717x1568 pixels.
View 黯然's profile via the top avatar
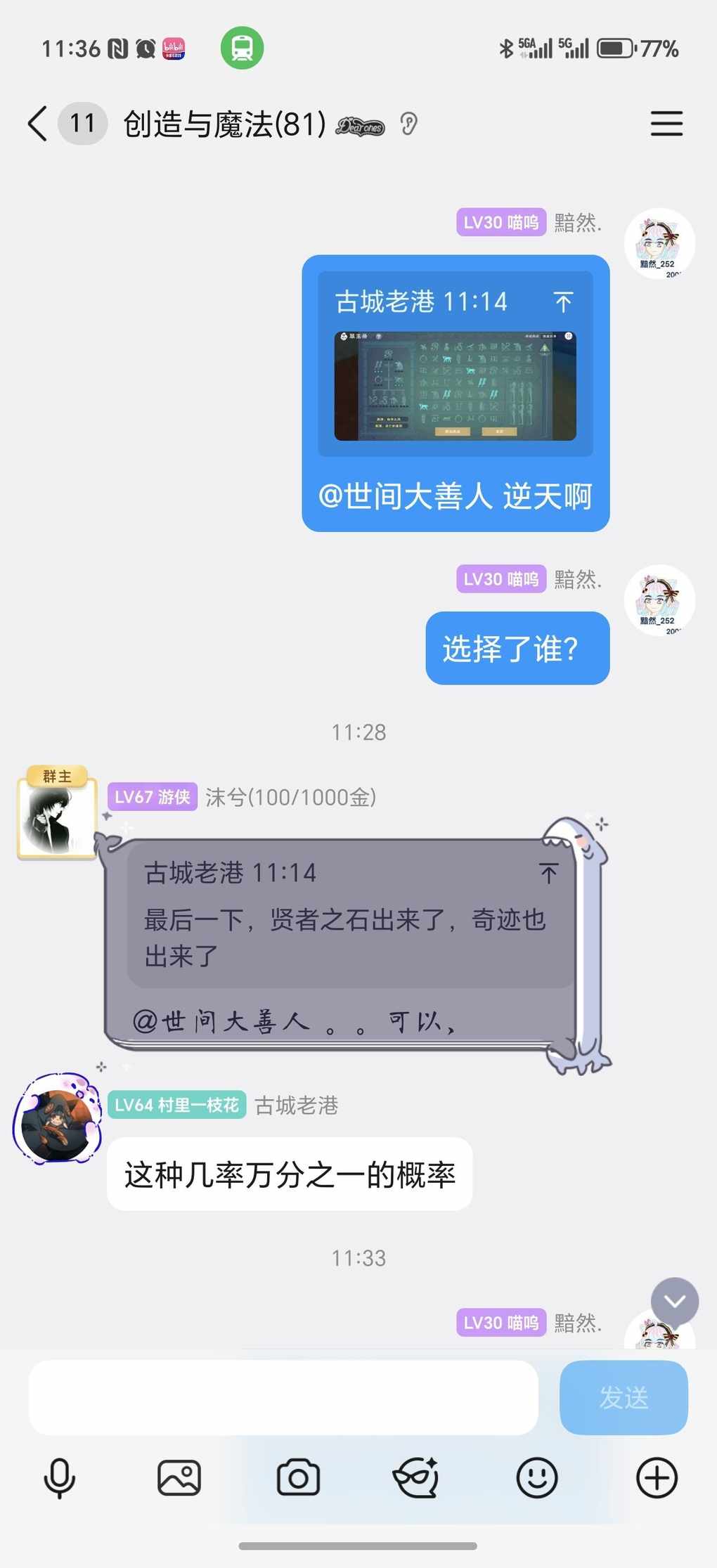pyautogui.click(x=659, y=243)
